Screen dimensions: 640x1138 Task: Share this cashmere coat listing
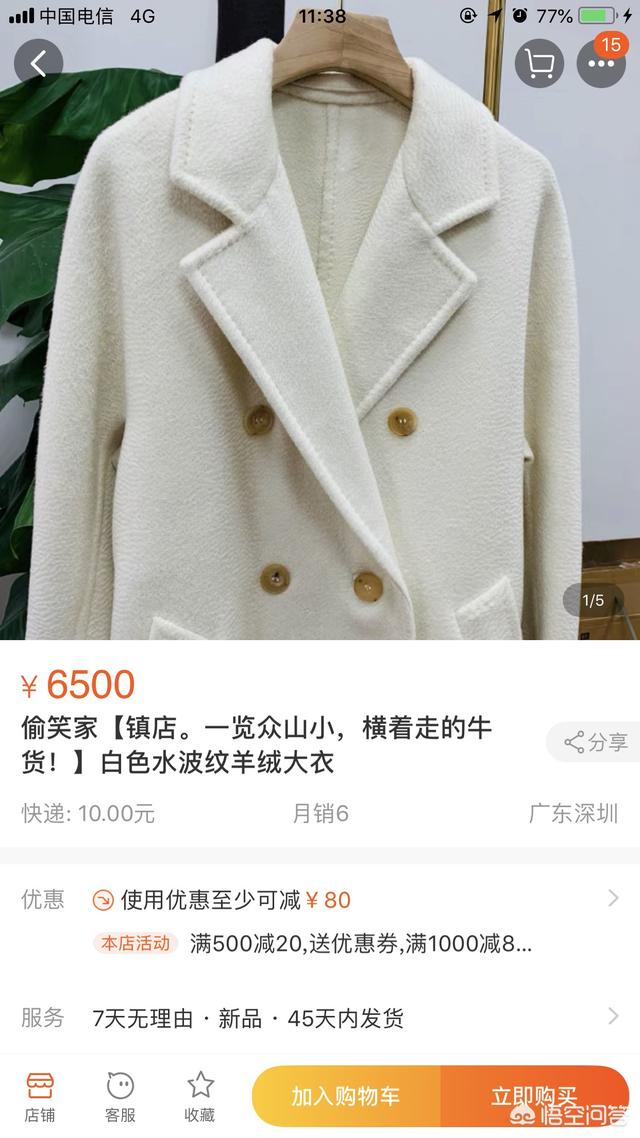click(x=596, y=742)
